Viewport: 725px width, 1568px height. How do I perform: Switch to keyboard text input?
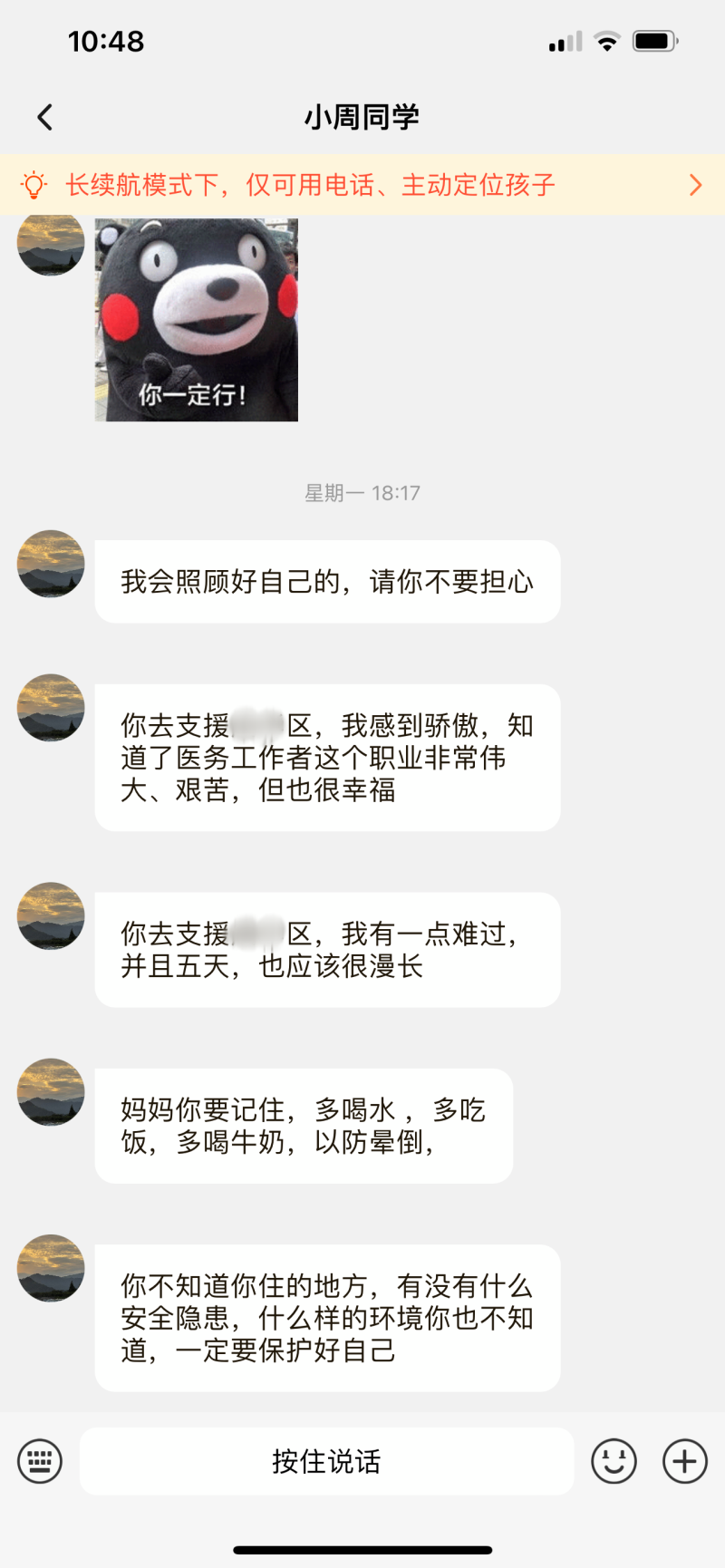40,1461
